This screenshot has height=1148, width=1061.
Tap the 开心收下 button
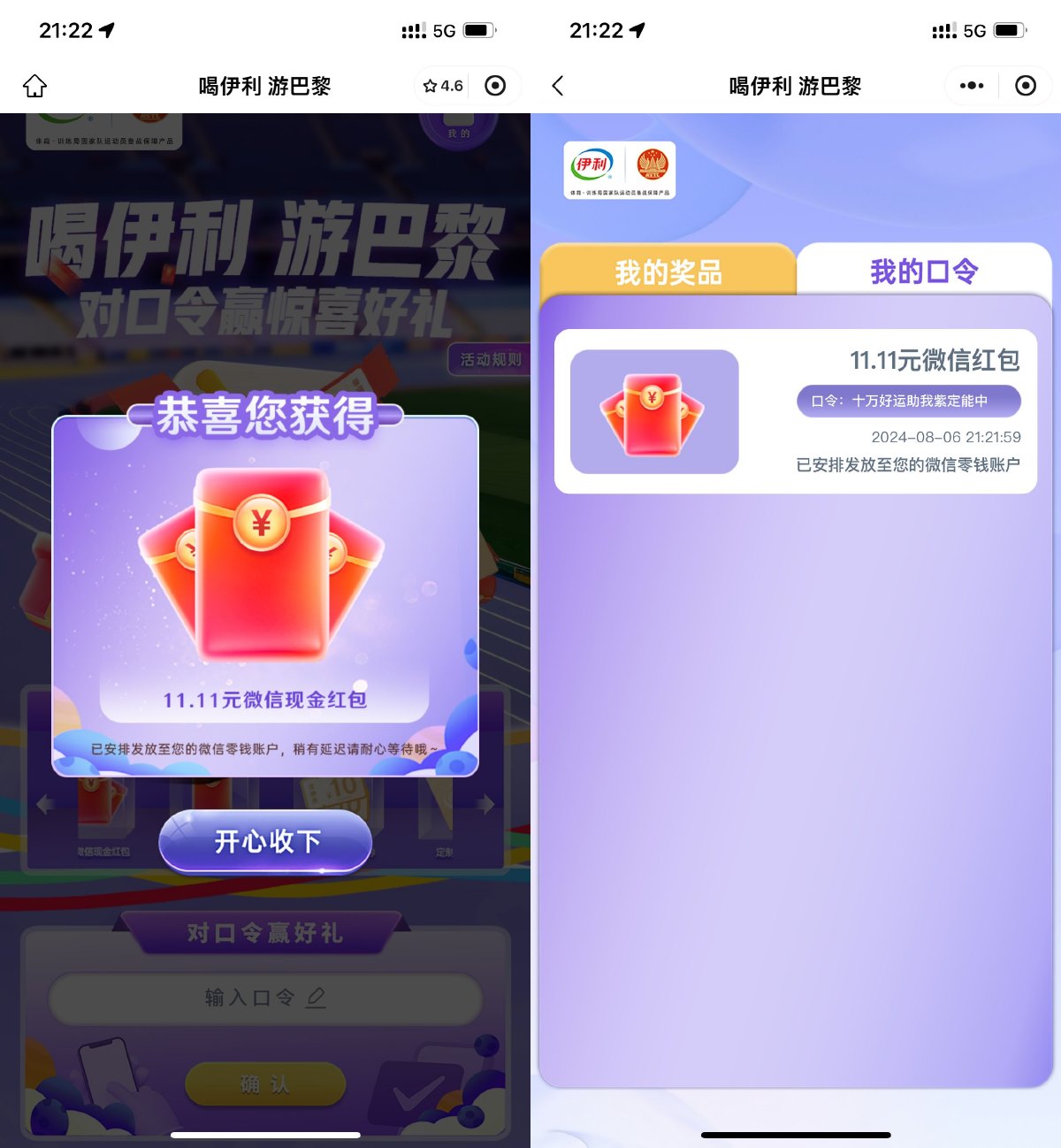click(265, 841)
